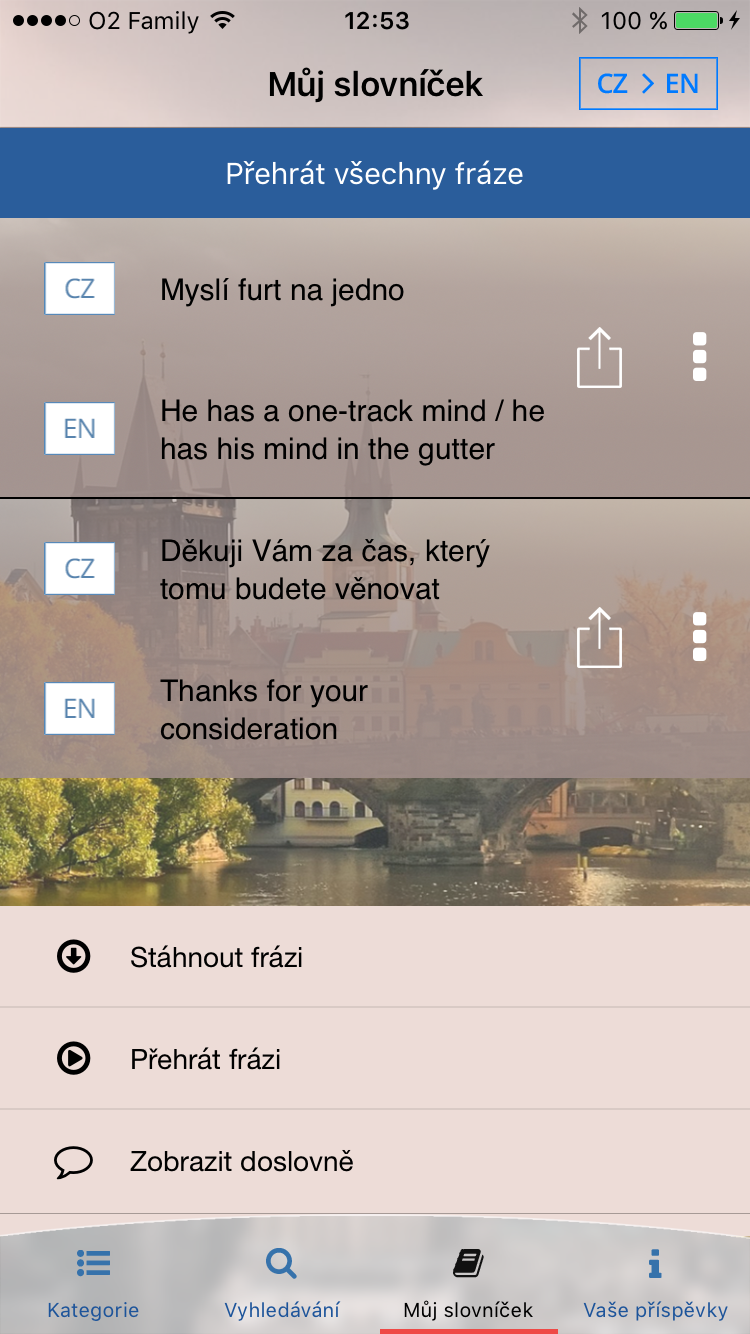
Task: Tap the CZ label for Děkuji Vám za čas
Action: tap(80, 569)
